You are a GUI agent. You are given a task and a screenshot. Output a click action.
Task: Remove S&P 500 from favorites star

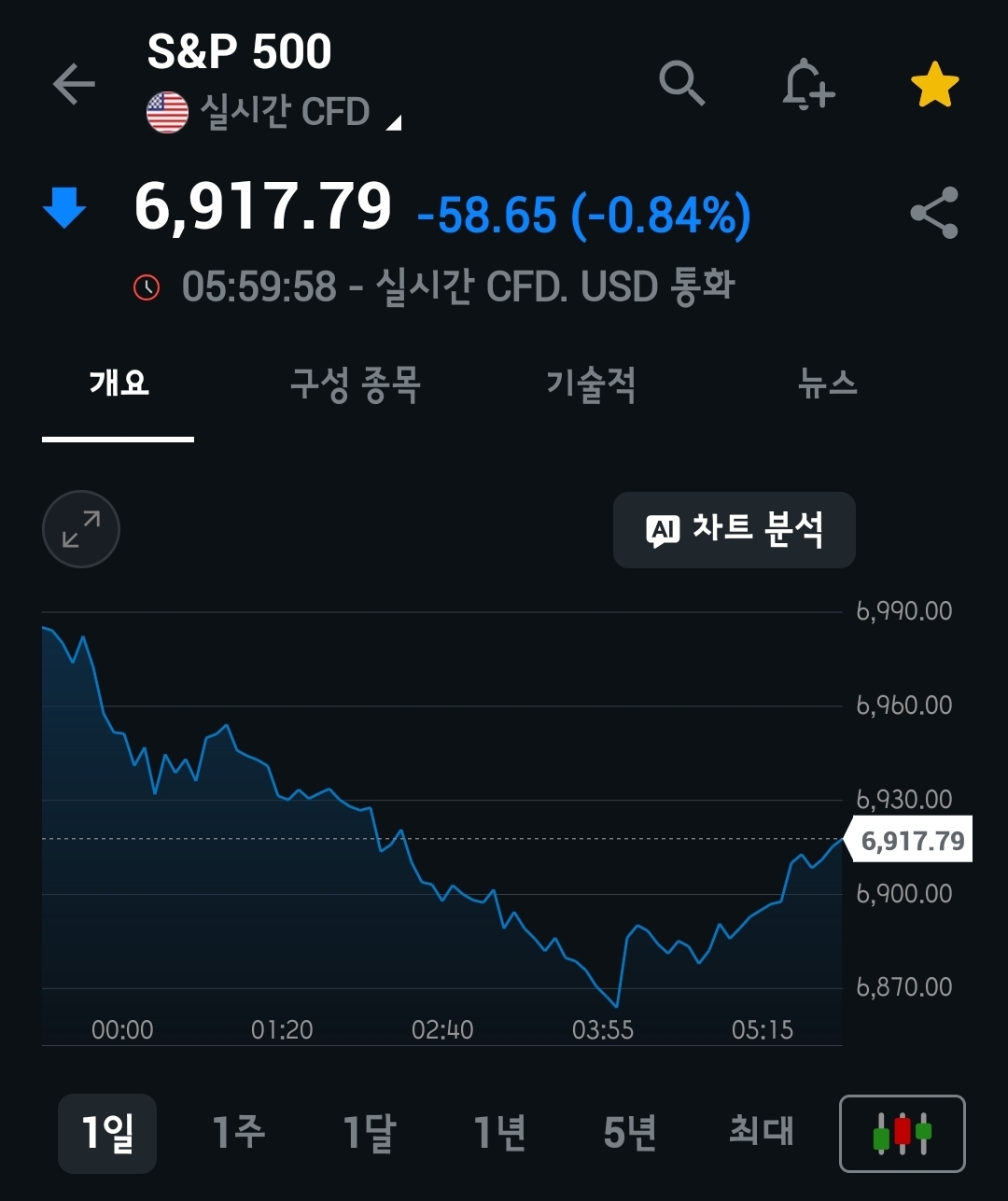pos(934,86)
